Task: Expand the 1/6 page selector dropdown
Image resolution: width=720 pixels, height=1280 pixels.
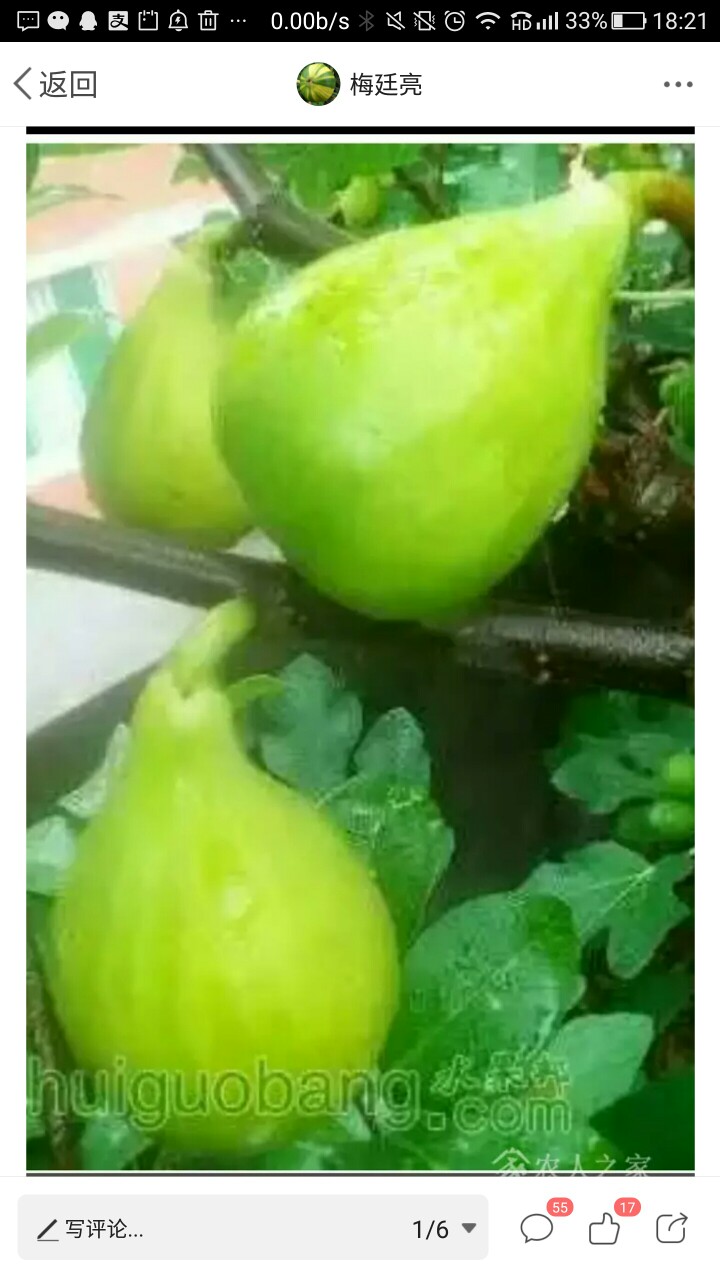Action: click(445, 1229)
